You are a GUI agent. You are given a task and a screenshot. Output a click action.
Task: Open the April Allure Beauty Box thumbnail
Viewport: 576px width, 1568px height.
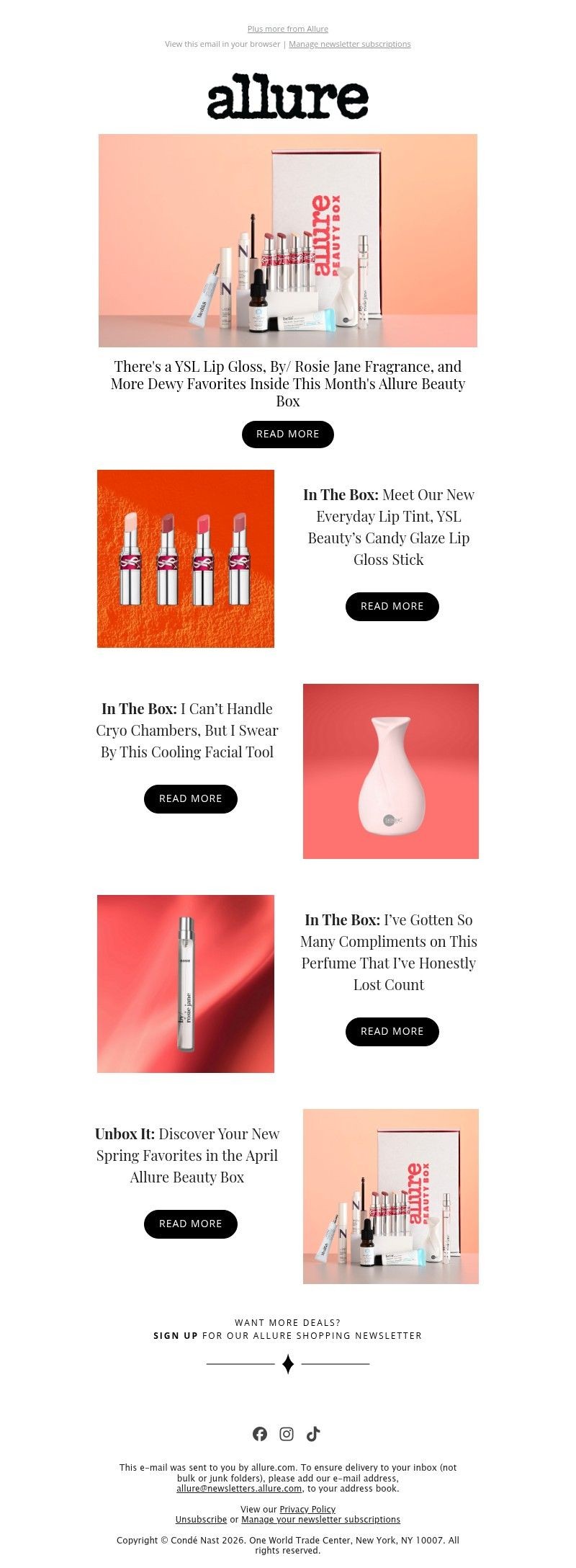coord(390,1196)
